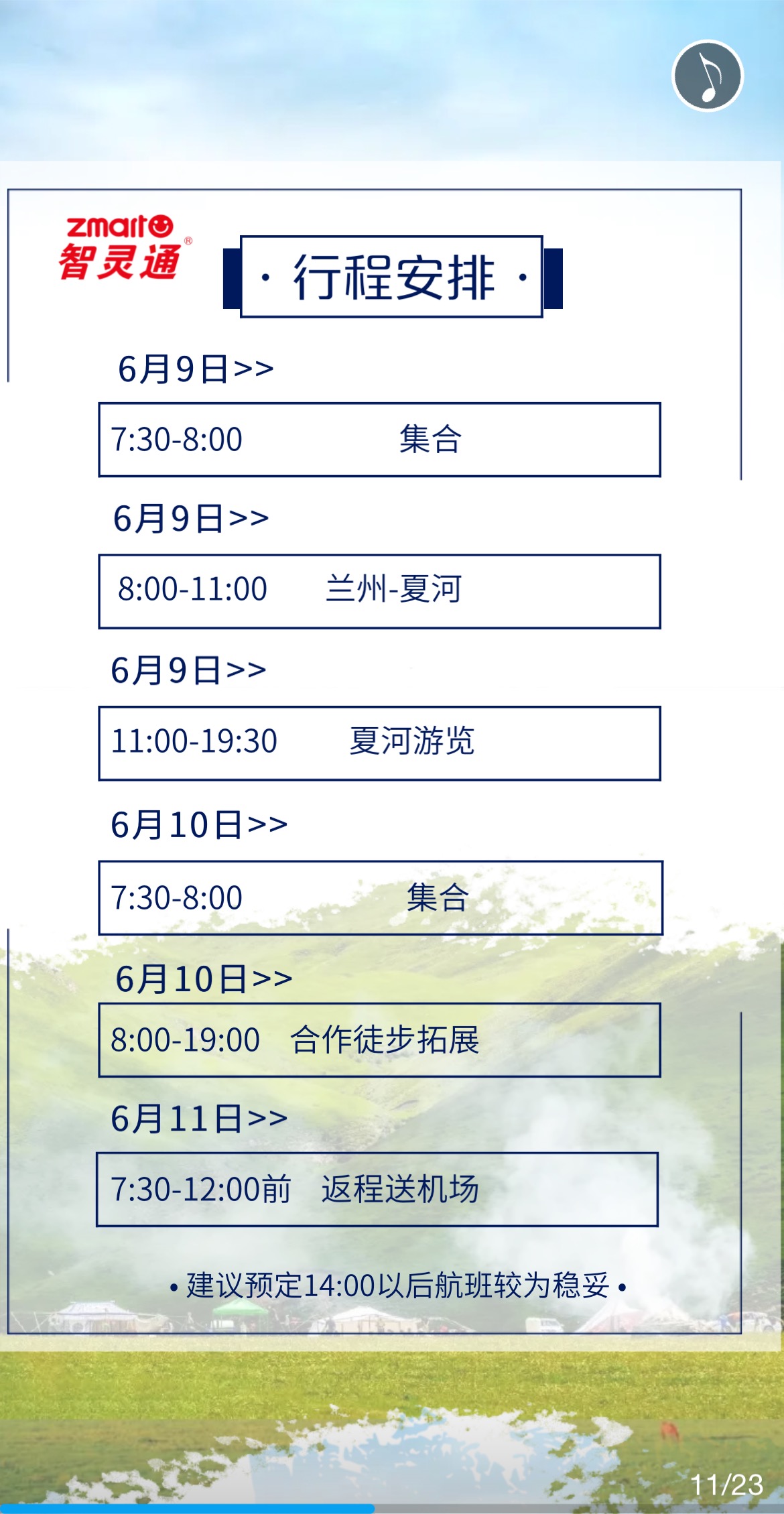Toggle the background music note icon
This screenshot has width=784, height=1514.
pos(708,76)
